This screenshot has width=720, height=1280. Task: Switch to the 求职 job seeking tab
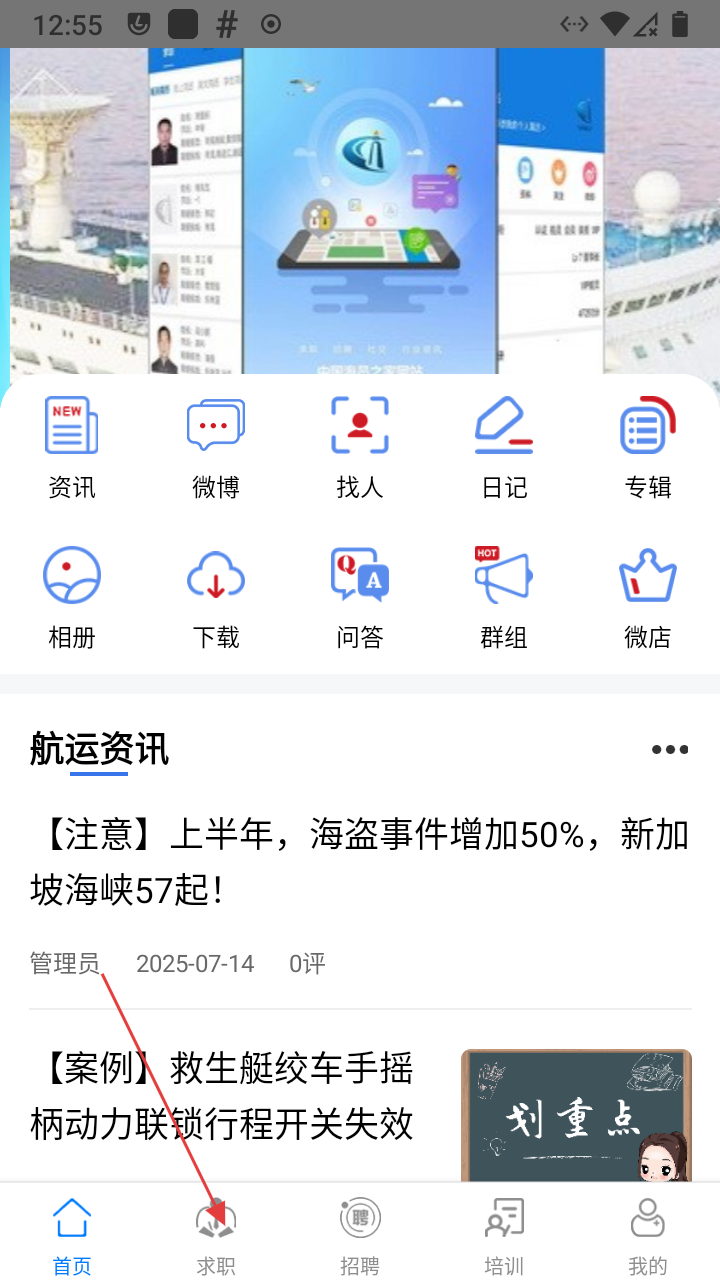pos(216,1235)
